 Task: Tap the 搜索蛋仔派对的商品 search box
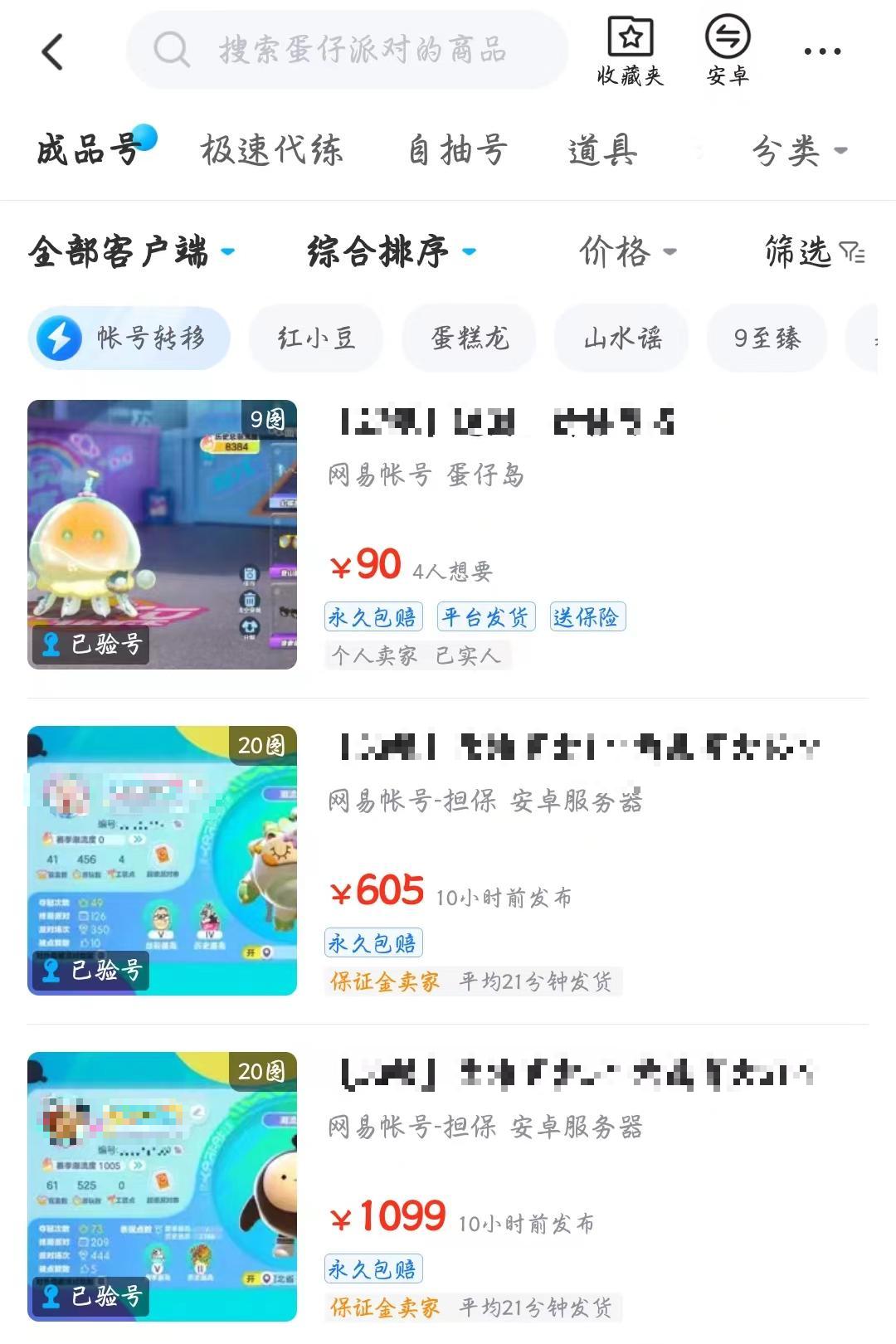(348, 51)
